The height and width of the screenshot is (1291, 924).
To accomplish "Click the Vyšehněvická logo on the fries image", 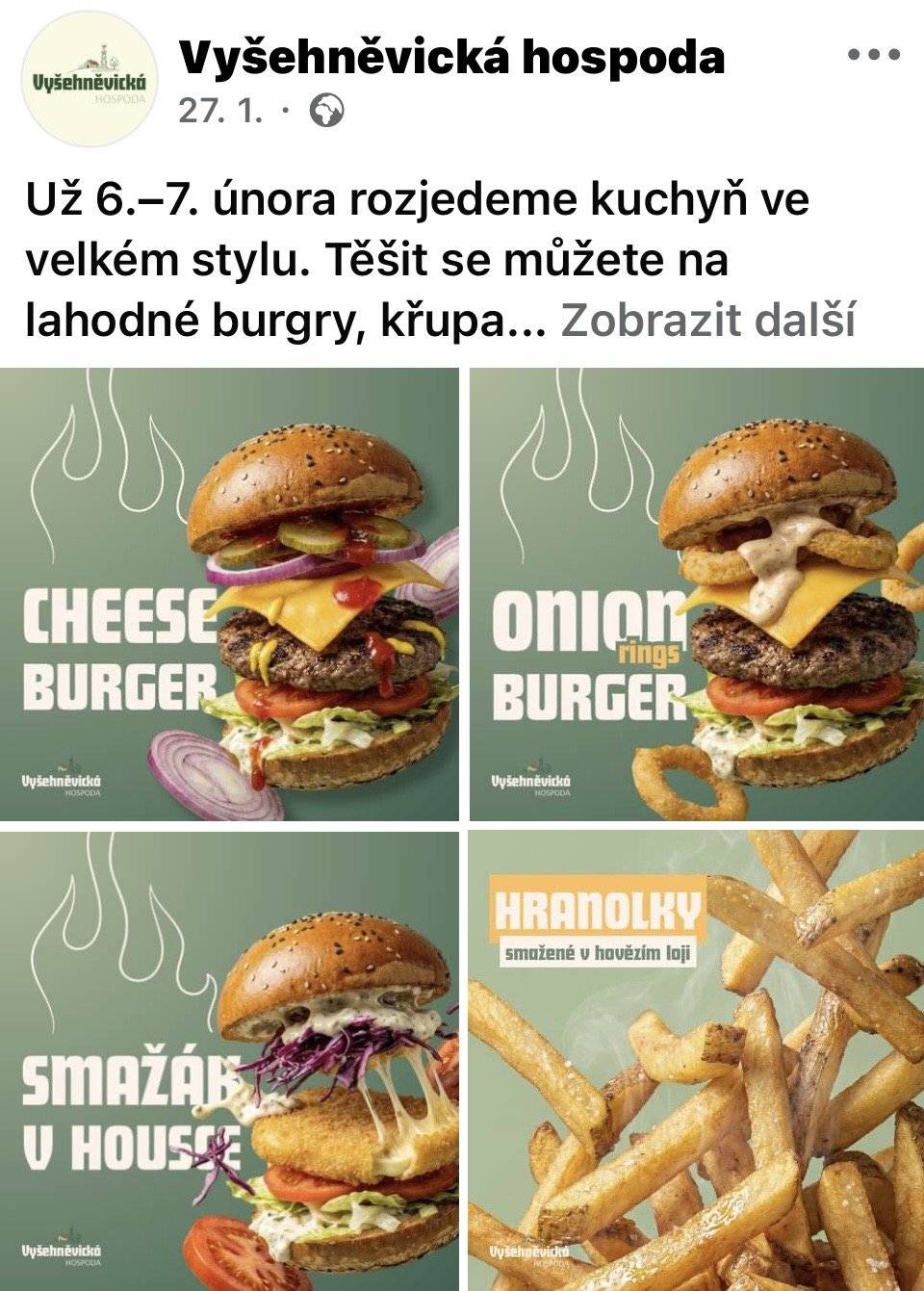I will (527, 1250).
